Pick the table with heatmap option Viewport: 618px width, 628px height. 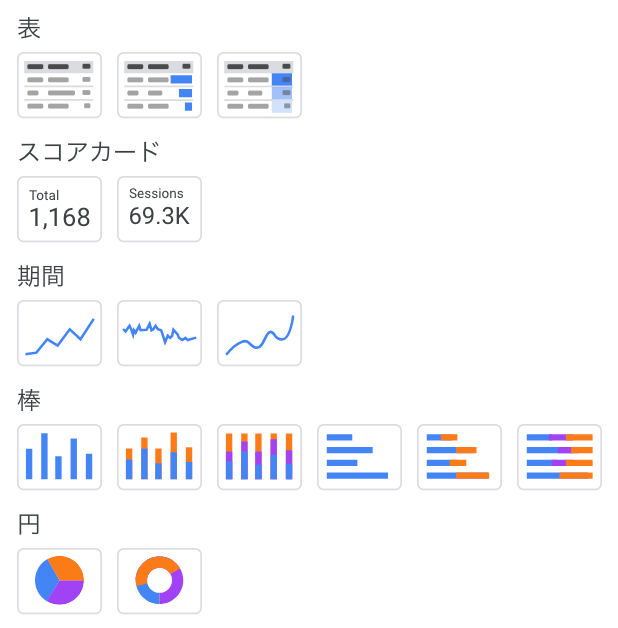click(259, 85)
